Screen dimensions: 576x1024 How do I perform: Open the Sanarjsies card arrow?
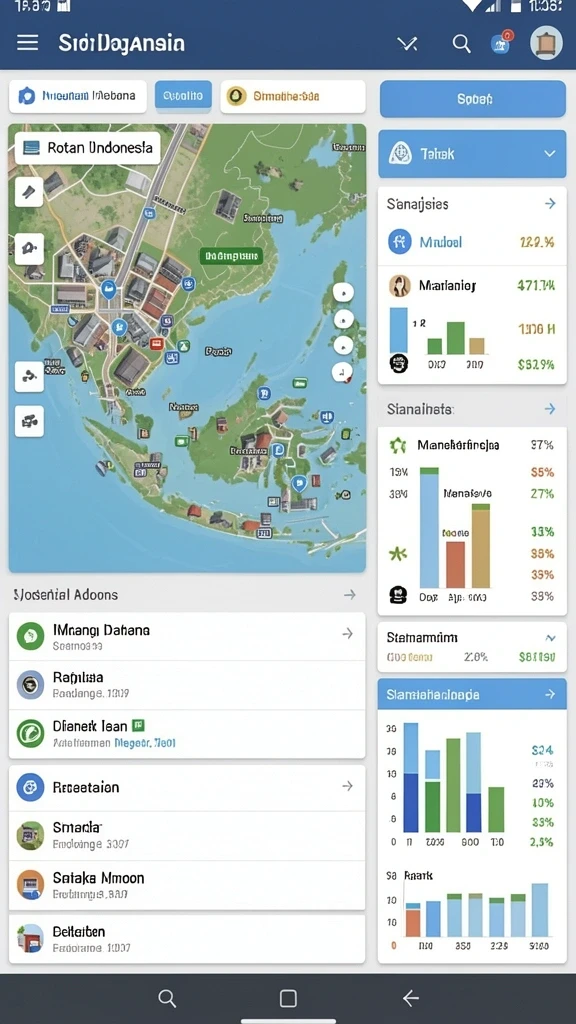point(550,204)
